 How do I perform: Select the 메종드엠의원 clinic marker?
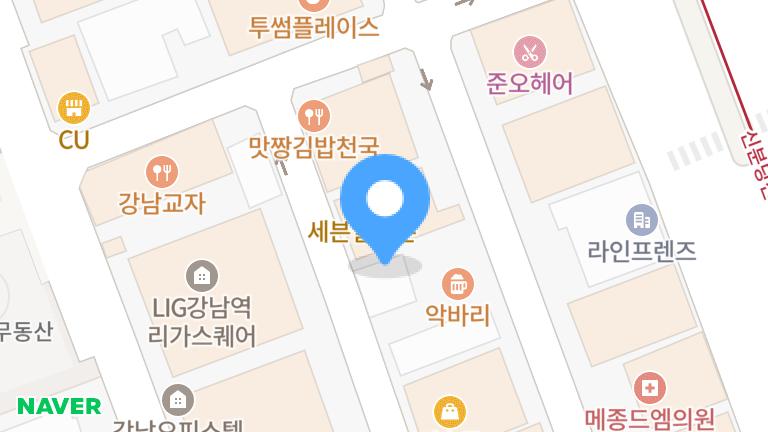[650, 387]
